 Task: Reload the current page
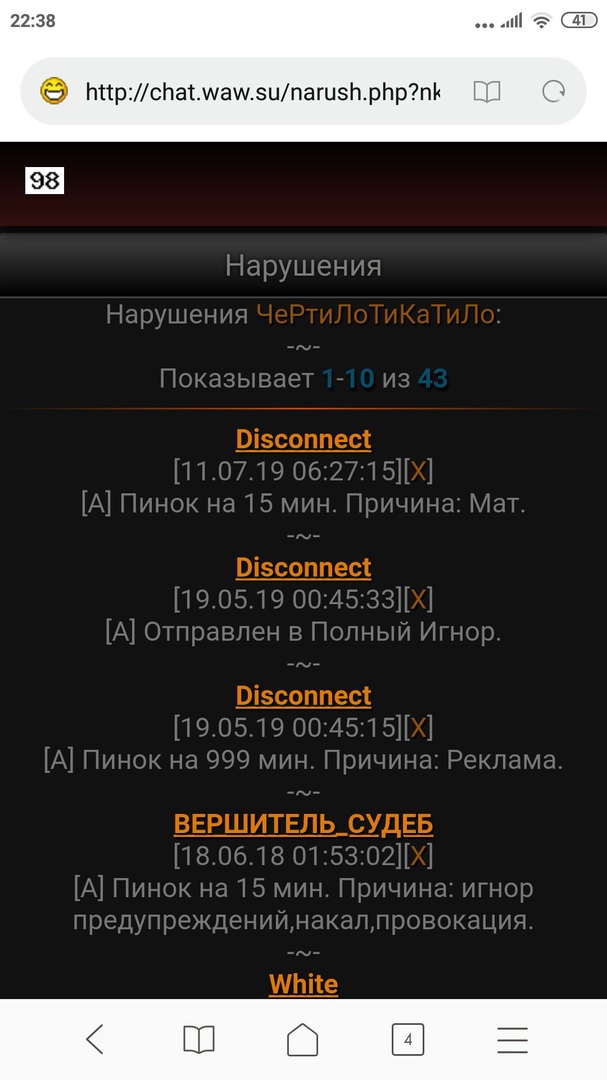[x=552, y=92]
